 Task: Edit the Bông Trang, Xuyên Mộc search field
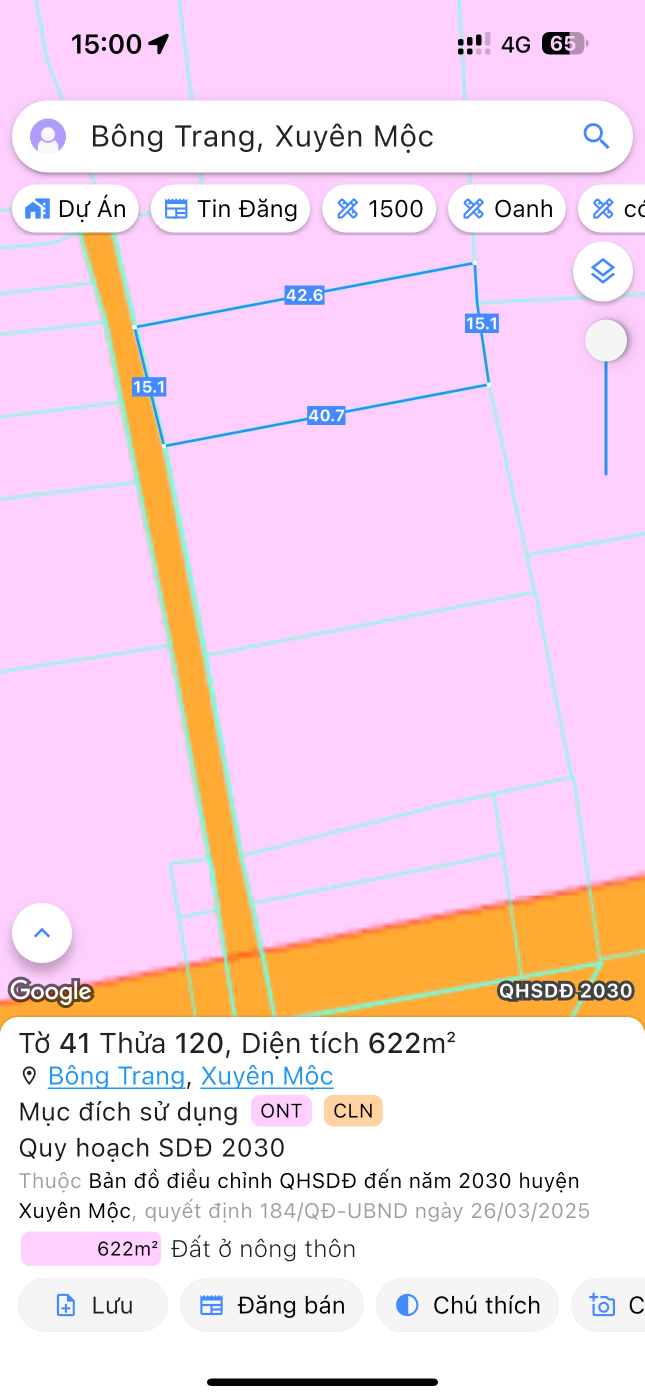click(x=300, y=136)
